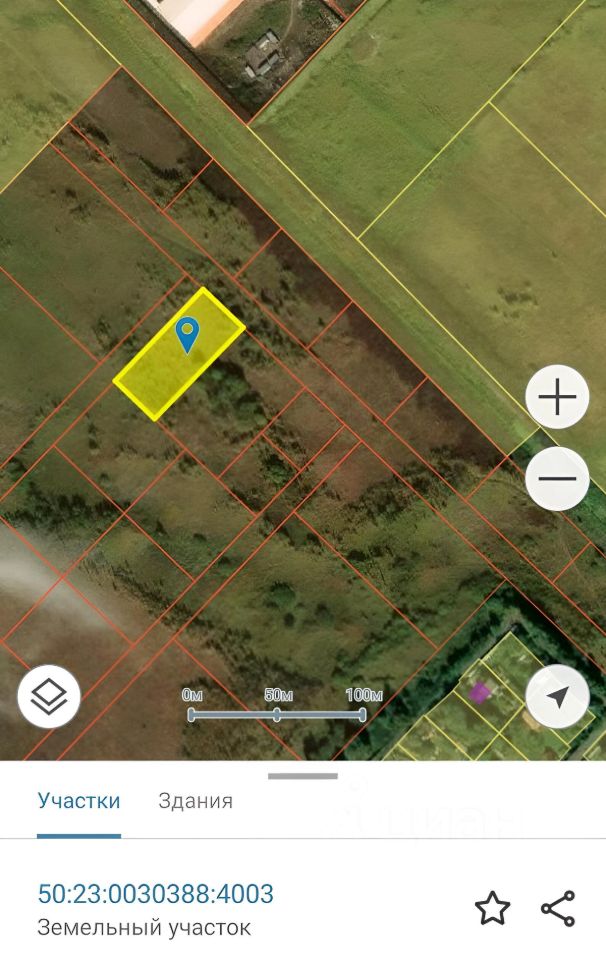Center map on my location
This screenshot has width=606, height=960.
pos(557,696)
